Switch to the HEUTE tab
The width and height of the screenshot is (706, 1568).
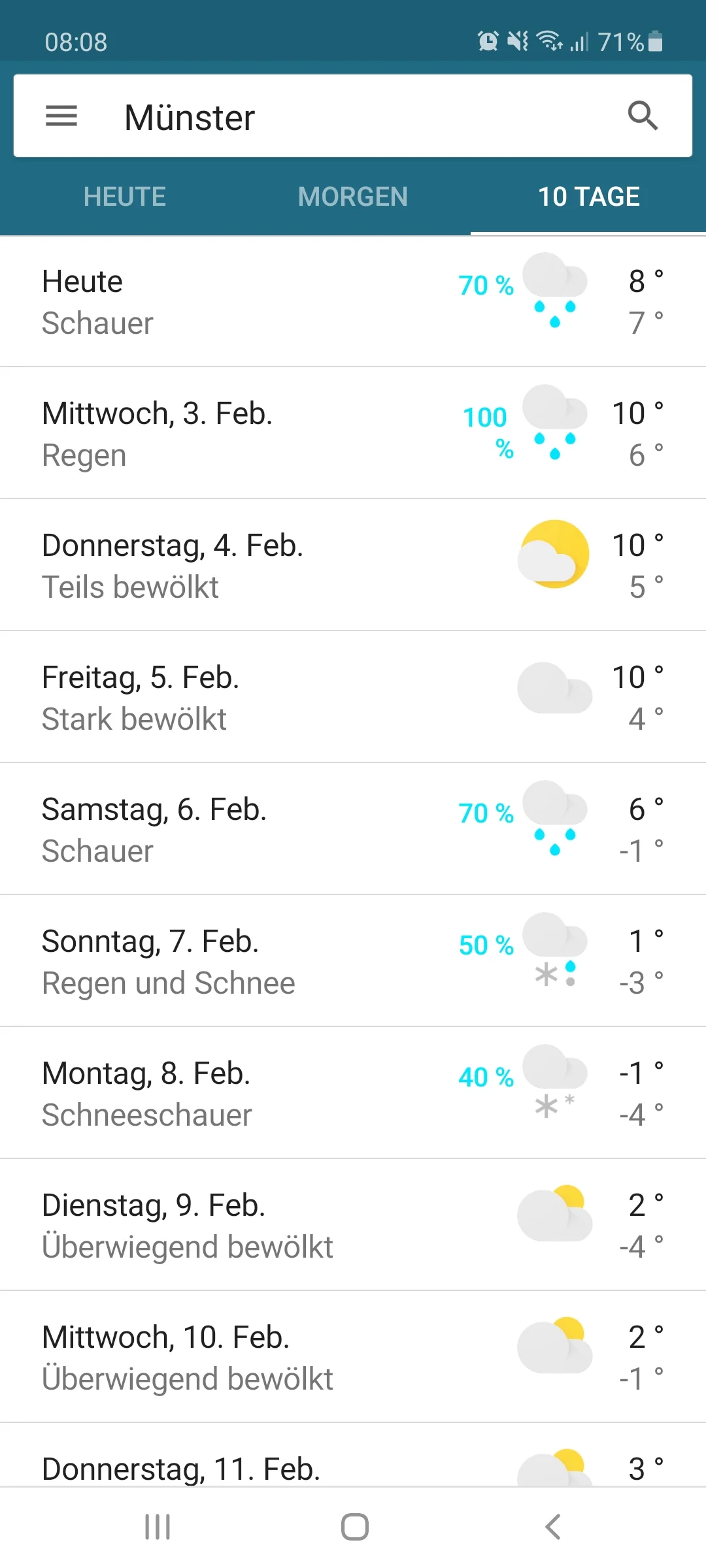124,197
